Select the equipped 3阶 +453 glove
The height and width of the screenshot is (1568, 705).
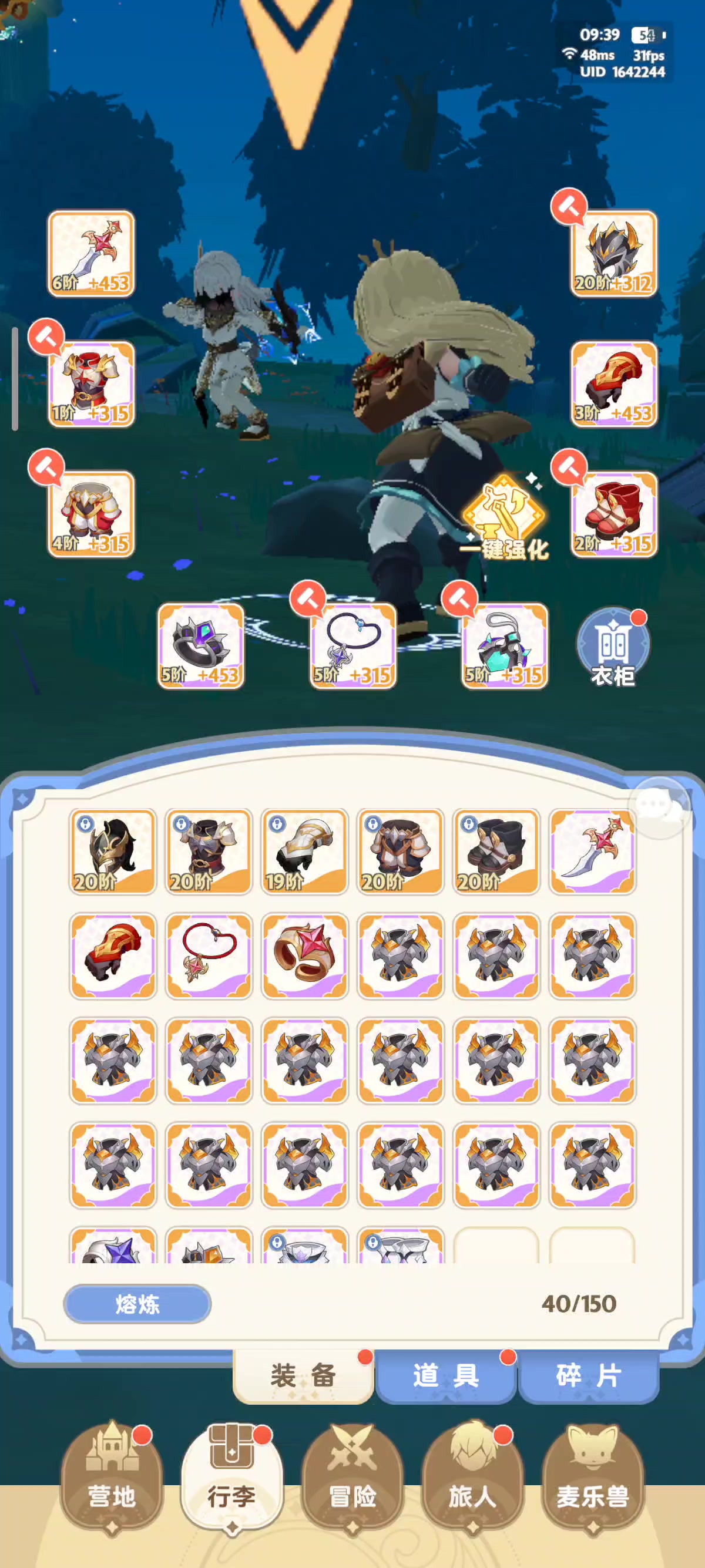(x=614, y=384)
